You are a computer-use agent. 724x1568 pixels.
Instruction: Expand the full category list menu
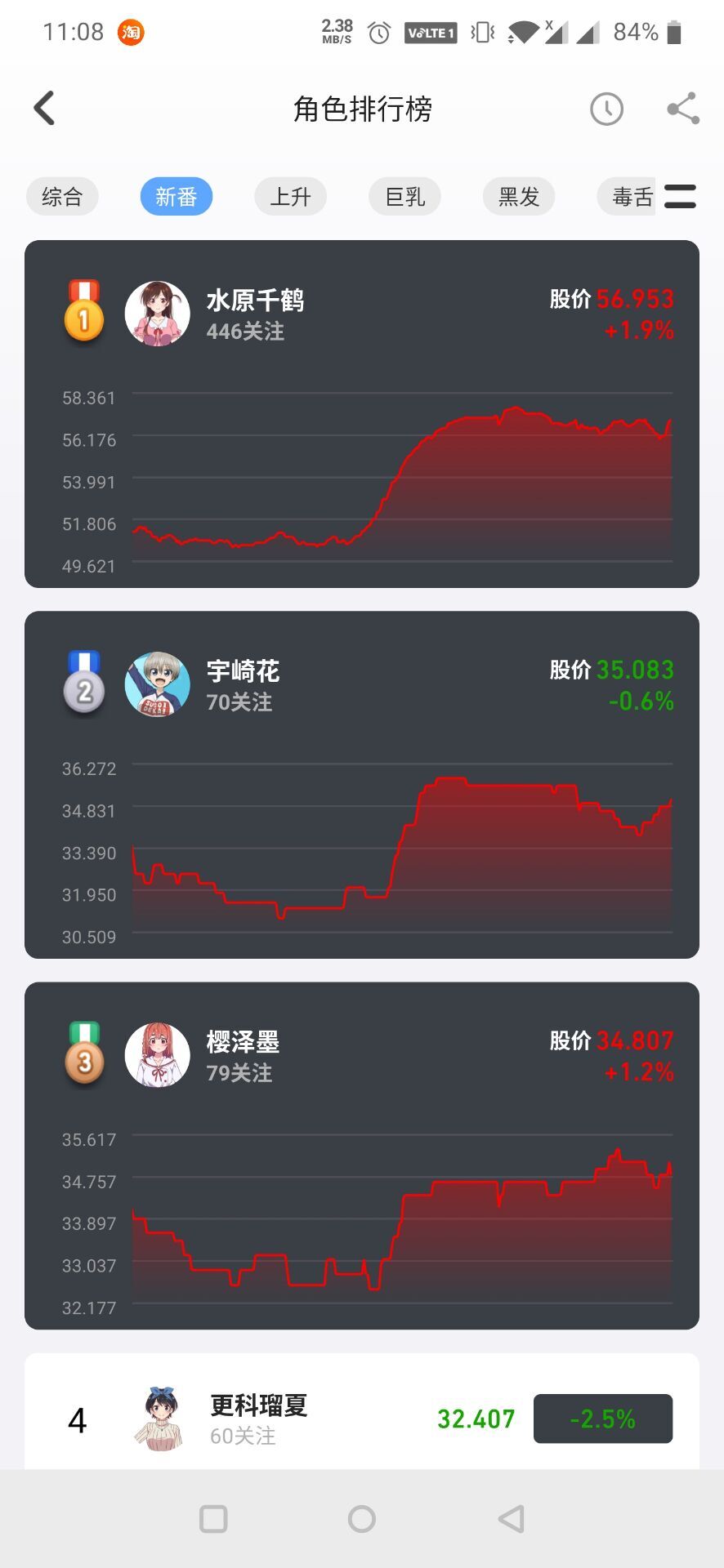pos(680,197)
